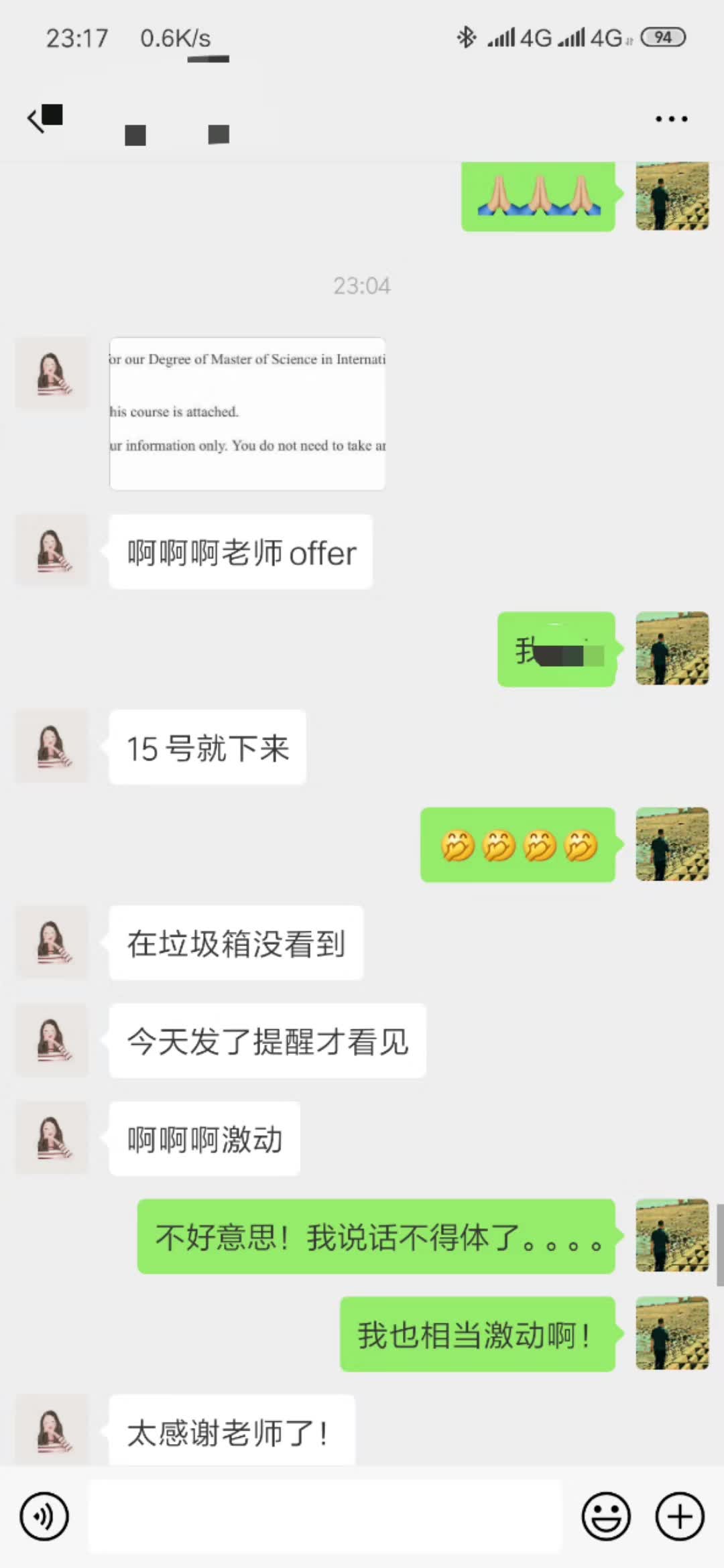Open my avatar beside 我也相当激动啊
The image size is (724, 1568).
pyautogui.click(x=672, y=1333)
